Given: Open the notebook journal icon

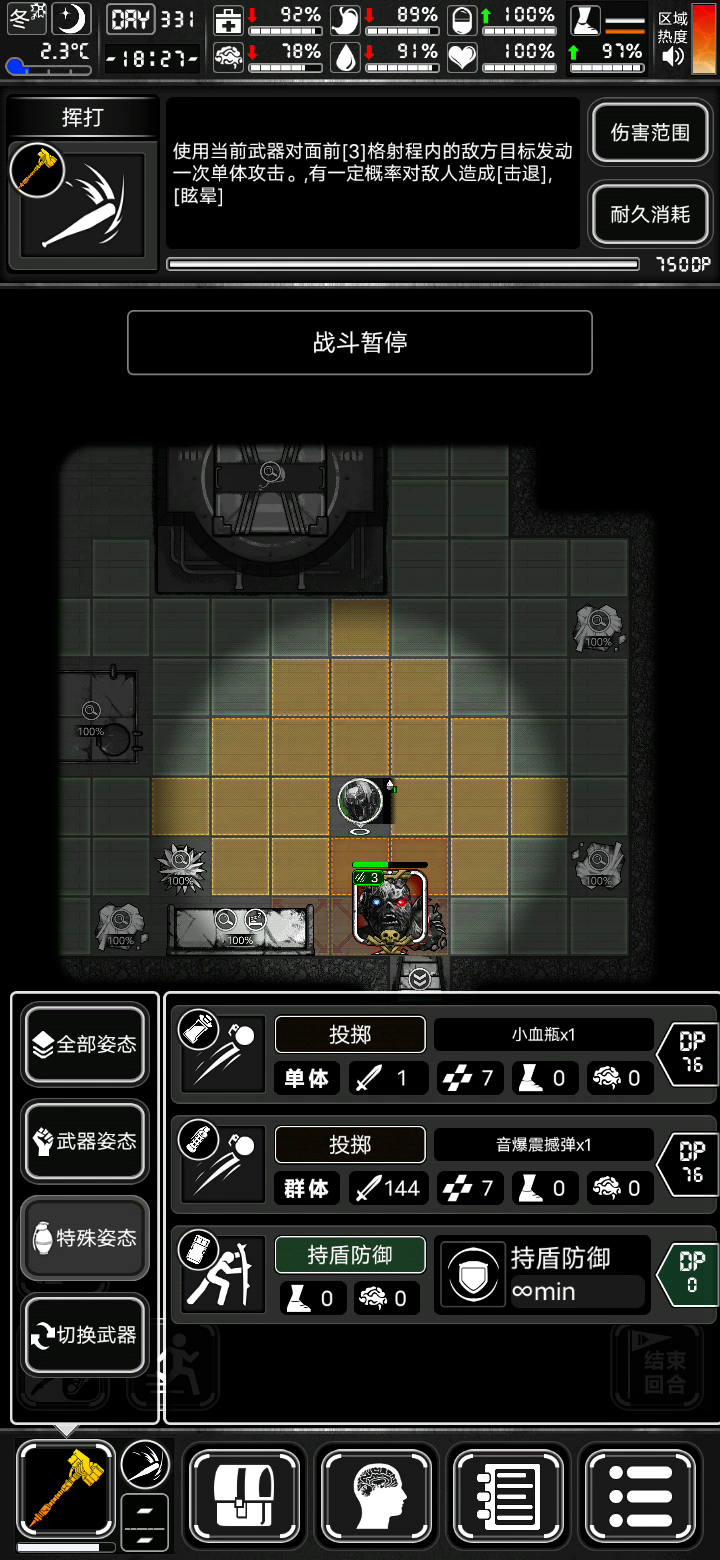Looking at the screenshot, I should pos(509,1496).
